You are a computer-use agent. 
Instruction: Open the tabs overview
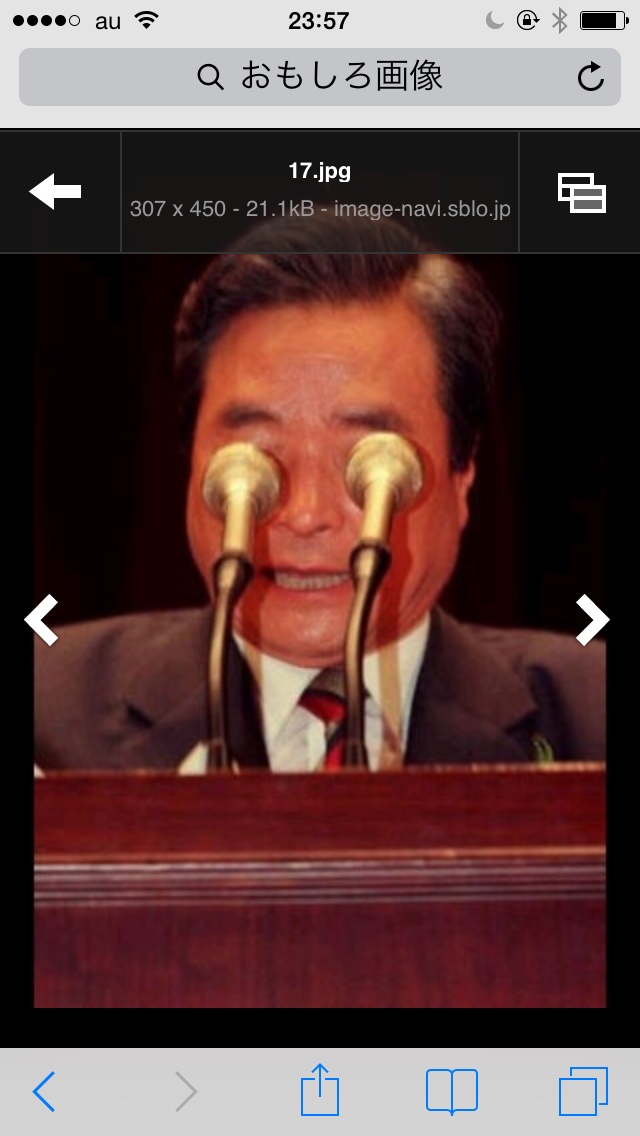pyautogui.click(x=583, y=1091)
